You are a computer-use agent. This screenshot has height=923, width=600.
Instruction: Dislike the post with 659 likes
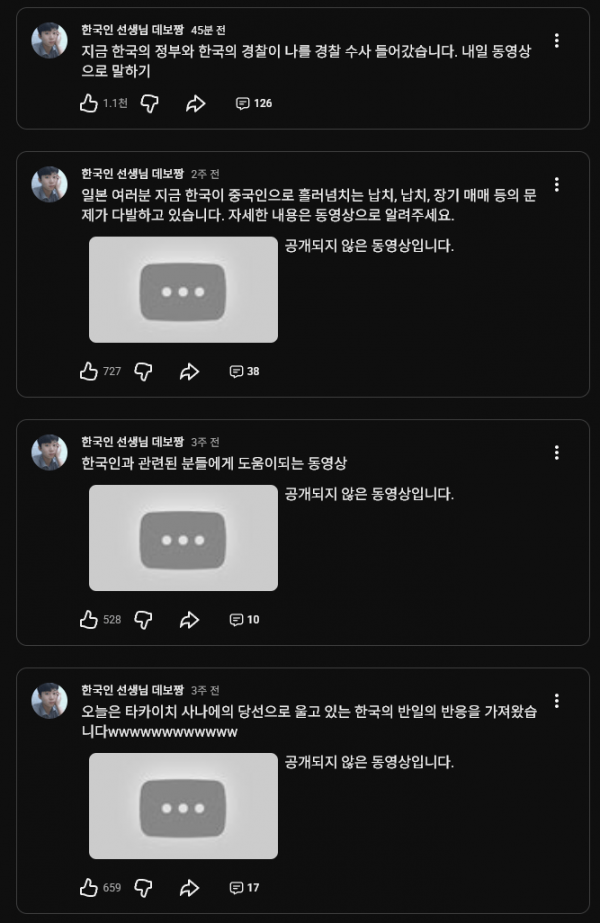144,887
